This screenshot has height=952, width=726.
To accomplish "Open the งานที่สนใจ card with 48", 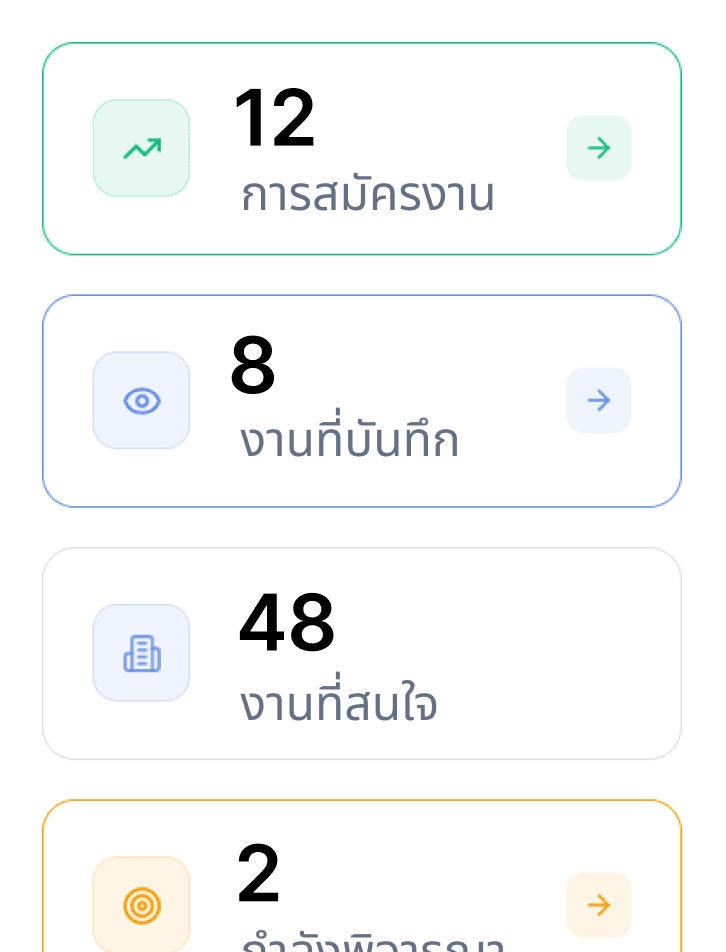I will [x=360, y=654].
